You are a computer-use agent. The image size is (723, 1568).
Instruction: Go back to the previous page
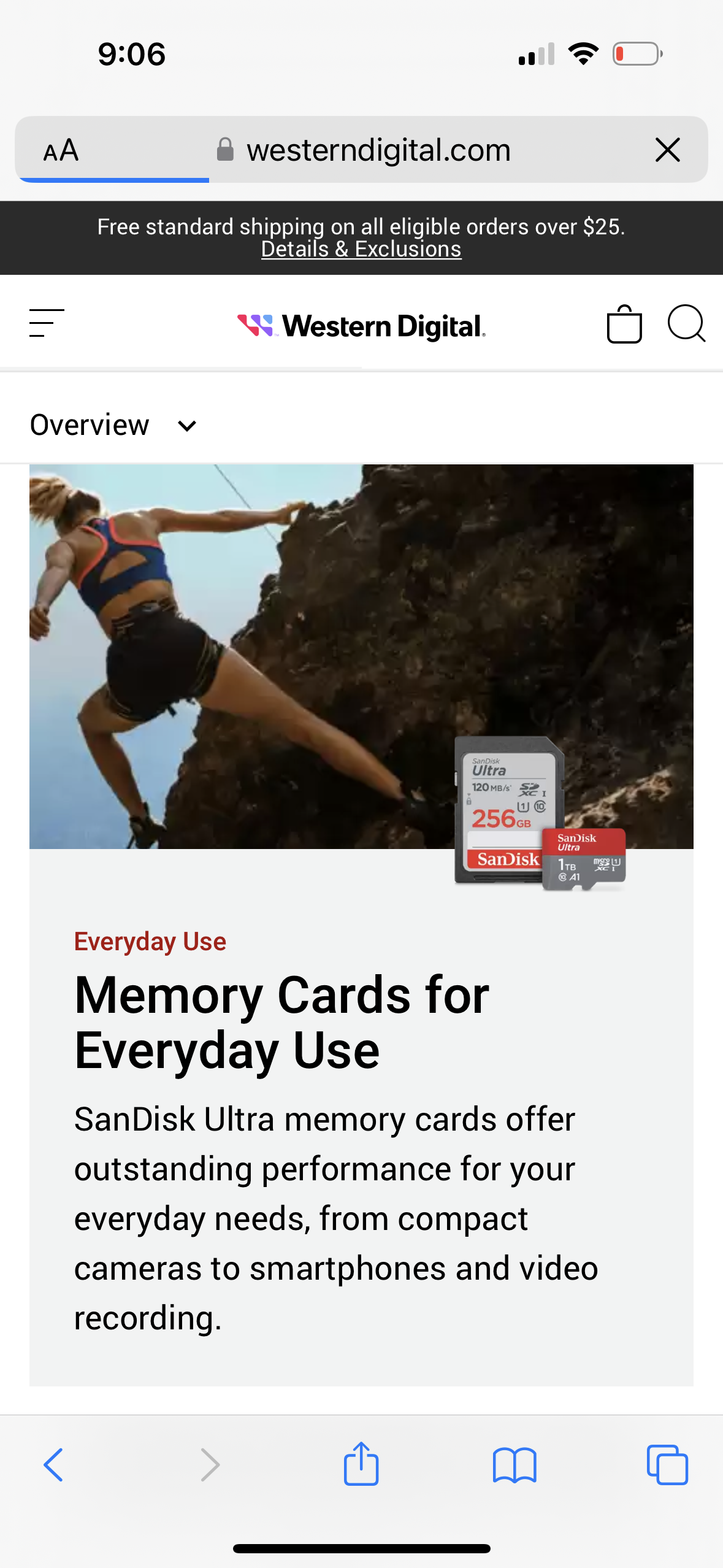point(53,1465)
